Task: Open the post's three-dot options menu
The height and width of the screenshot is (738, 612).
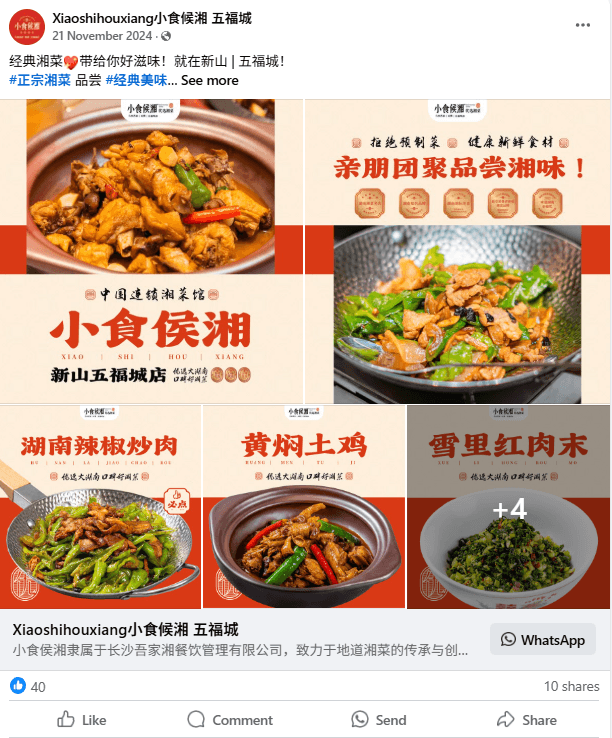Action: [x=583, y=25]
